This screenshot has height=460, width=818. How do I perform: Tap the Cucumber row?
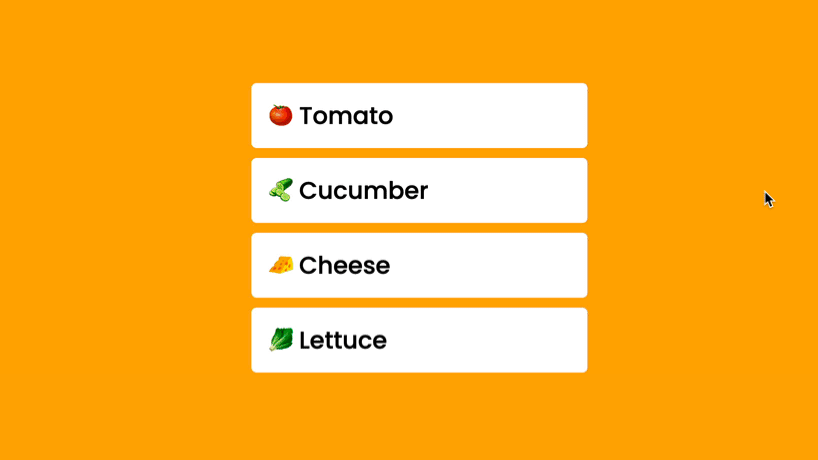tap(418, 191)
